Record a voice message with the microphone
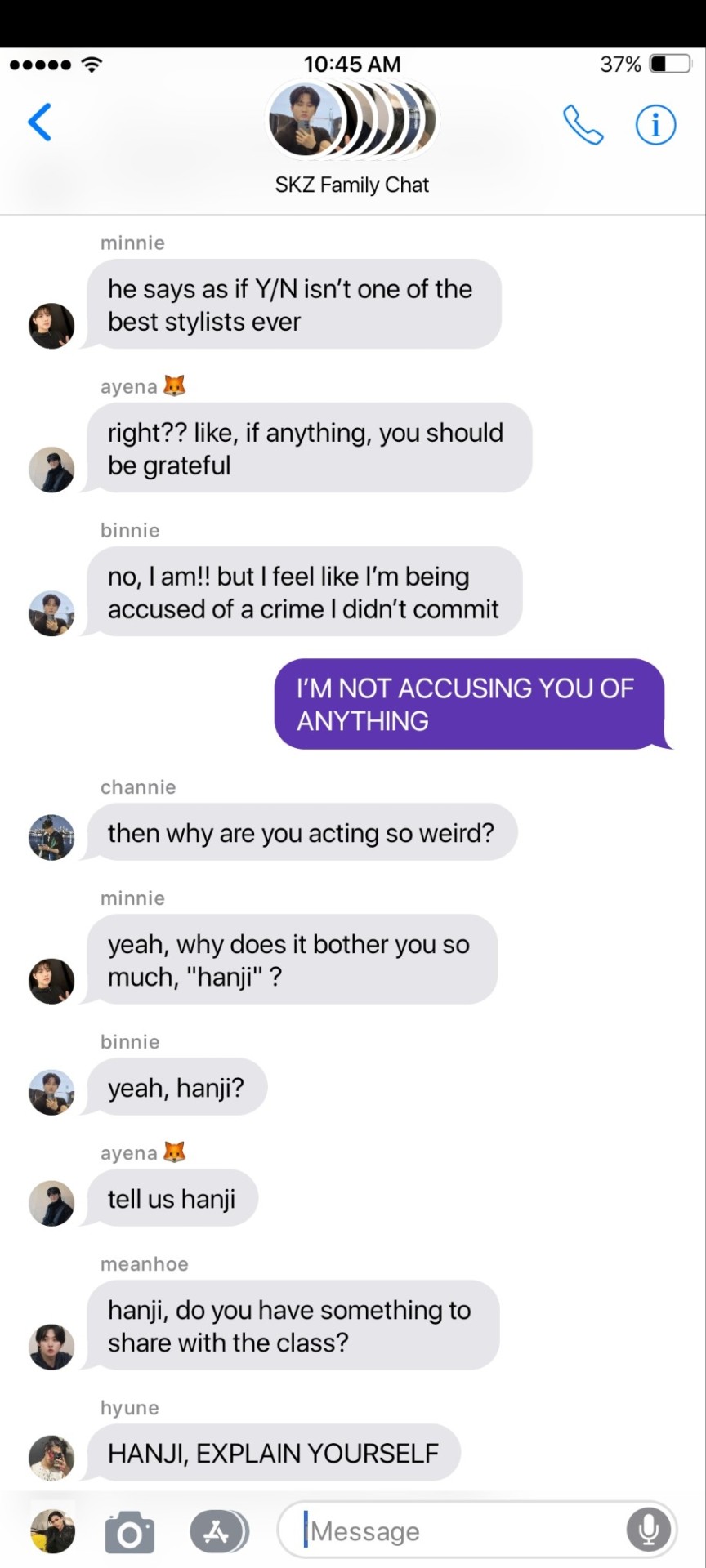The height and width of the screenshot is (1568, 706). click(x=649, y=1530)
